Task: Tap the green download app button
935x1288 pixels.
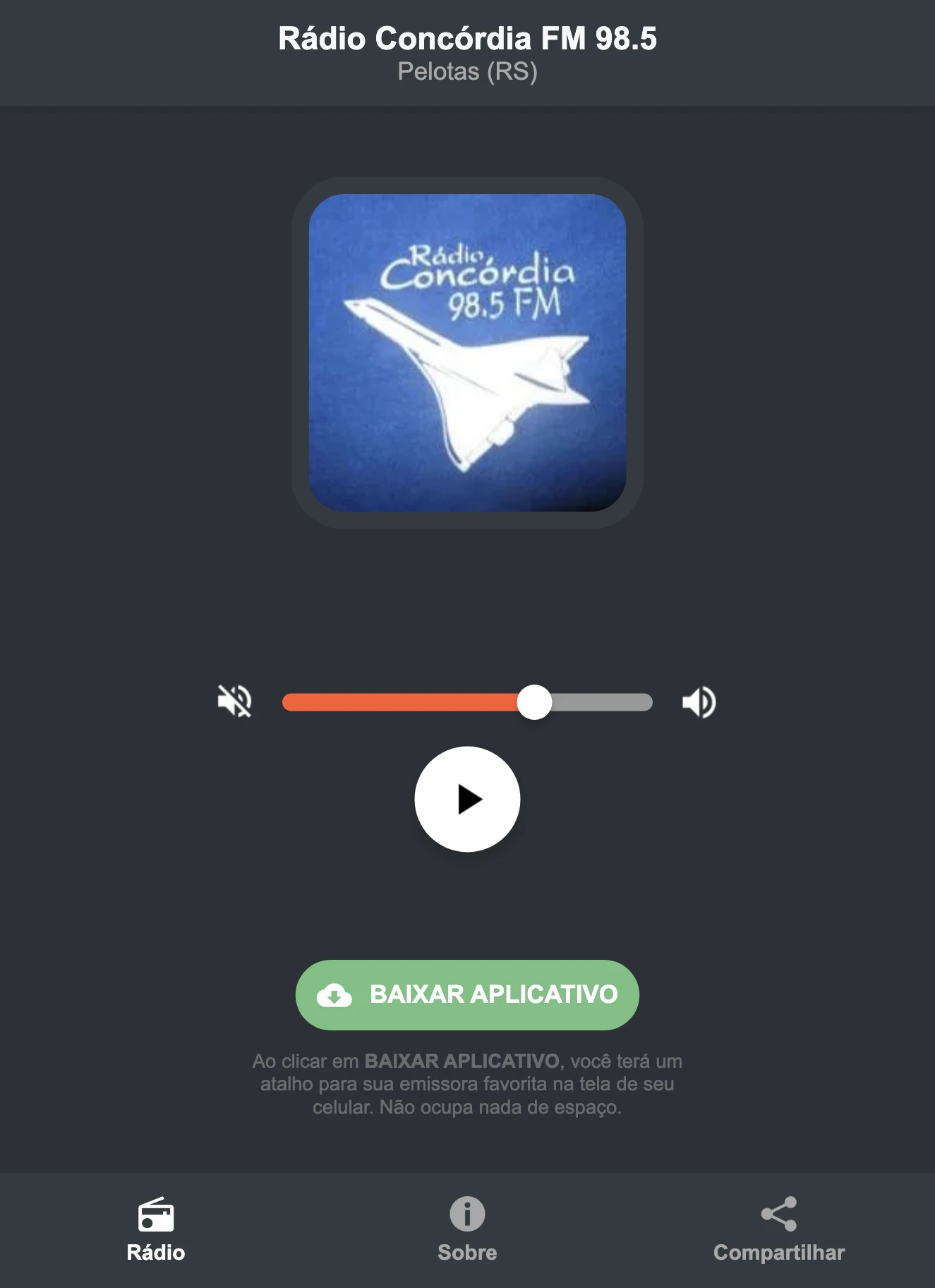Action: point(466,995)
